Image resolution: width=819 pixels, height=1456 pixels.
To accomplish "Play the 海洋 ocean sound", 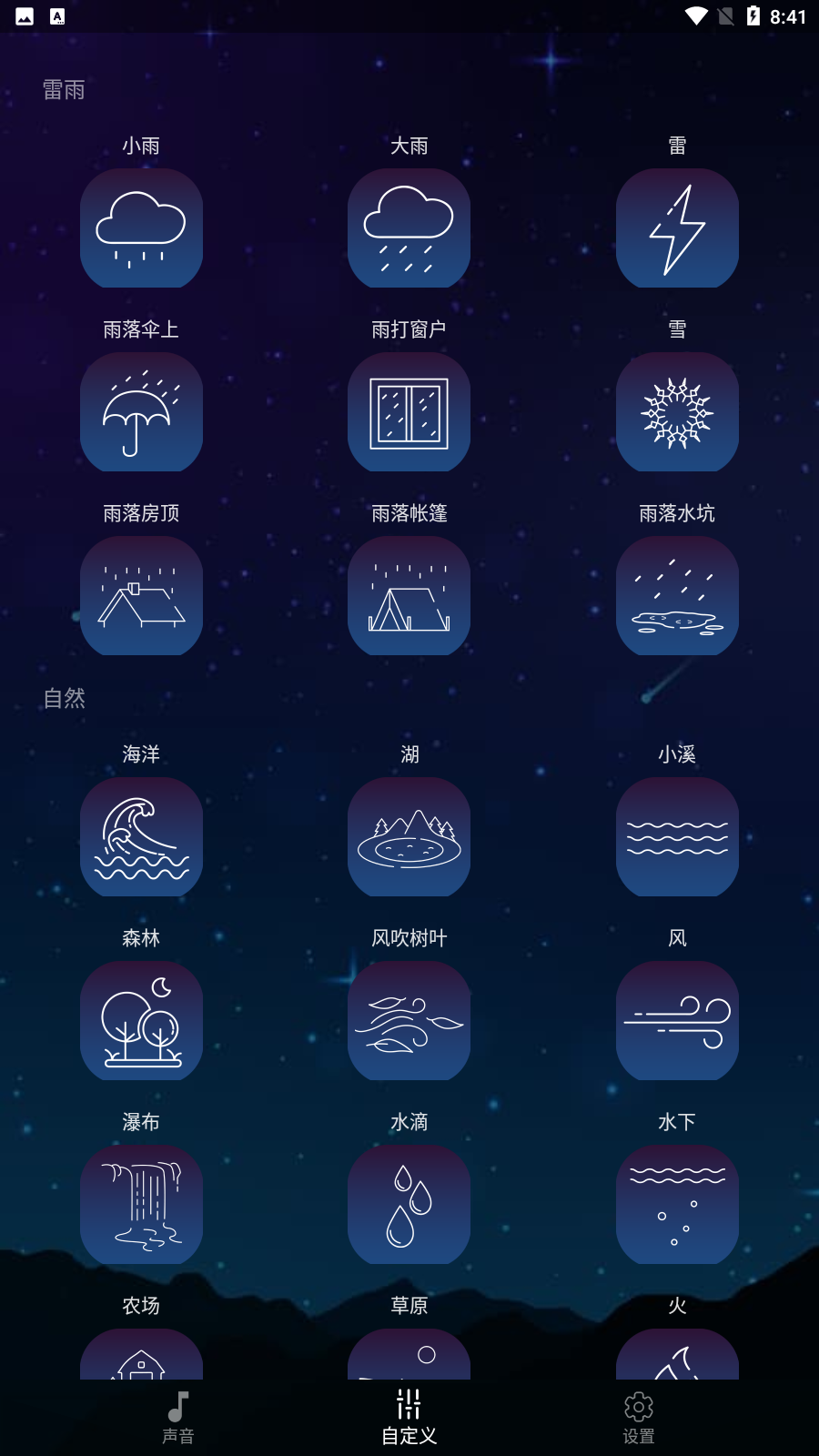I will (141, 837).
